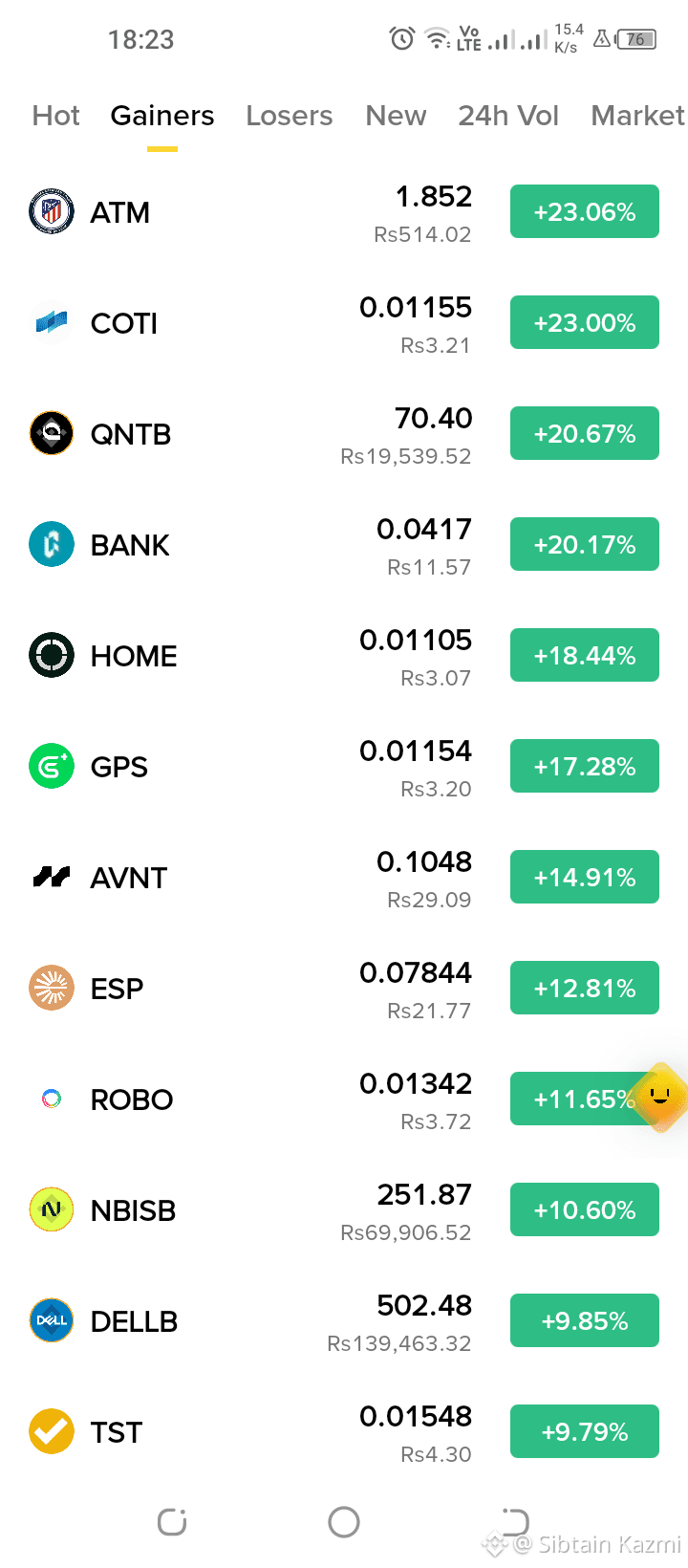Screen dimensions: 688x1568
Task: Open the AVNT coin row
Action: pos(344,878)
